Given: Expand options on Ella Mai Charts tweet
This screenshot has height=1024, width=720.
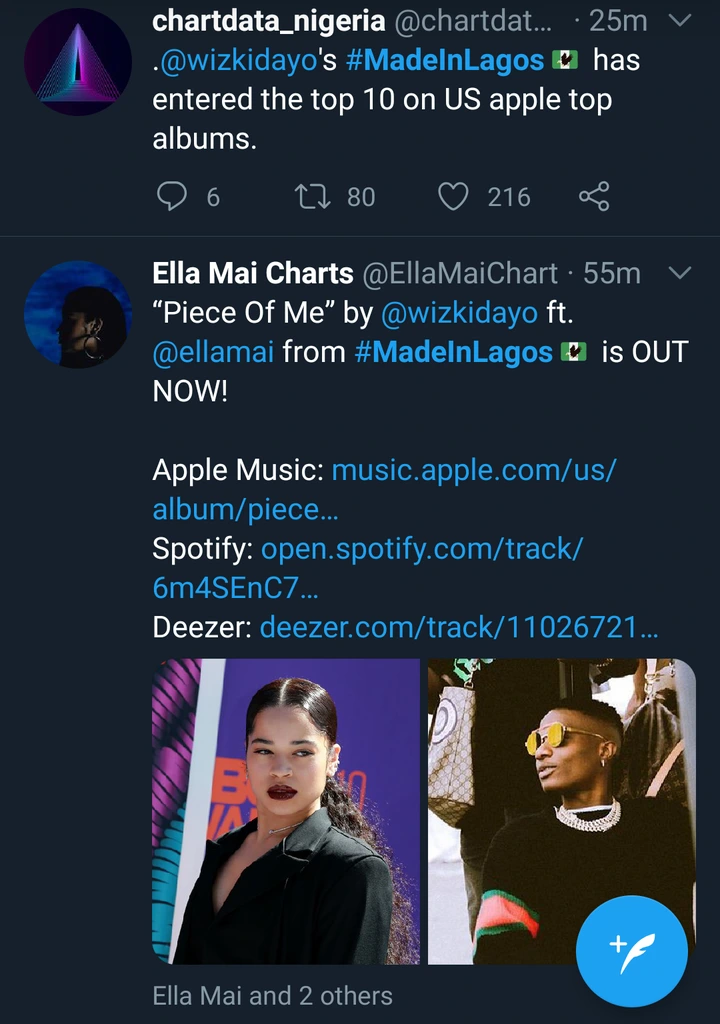Looking at the screenshot, I should [679, 273].
